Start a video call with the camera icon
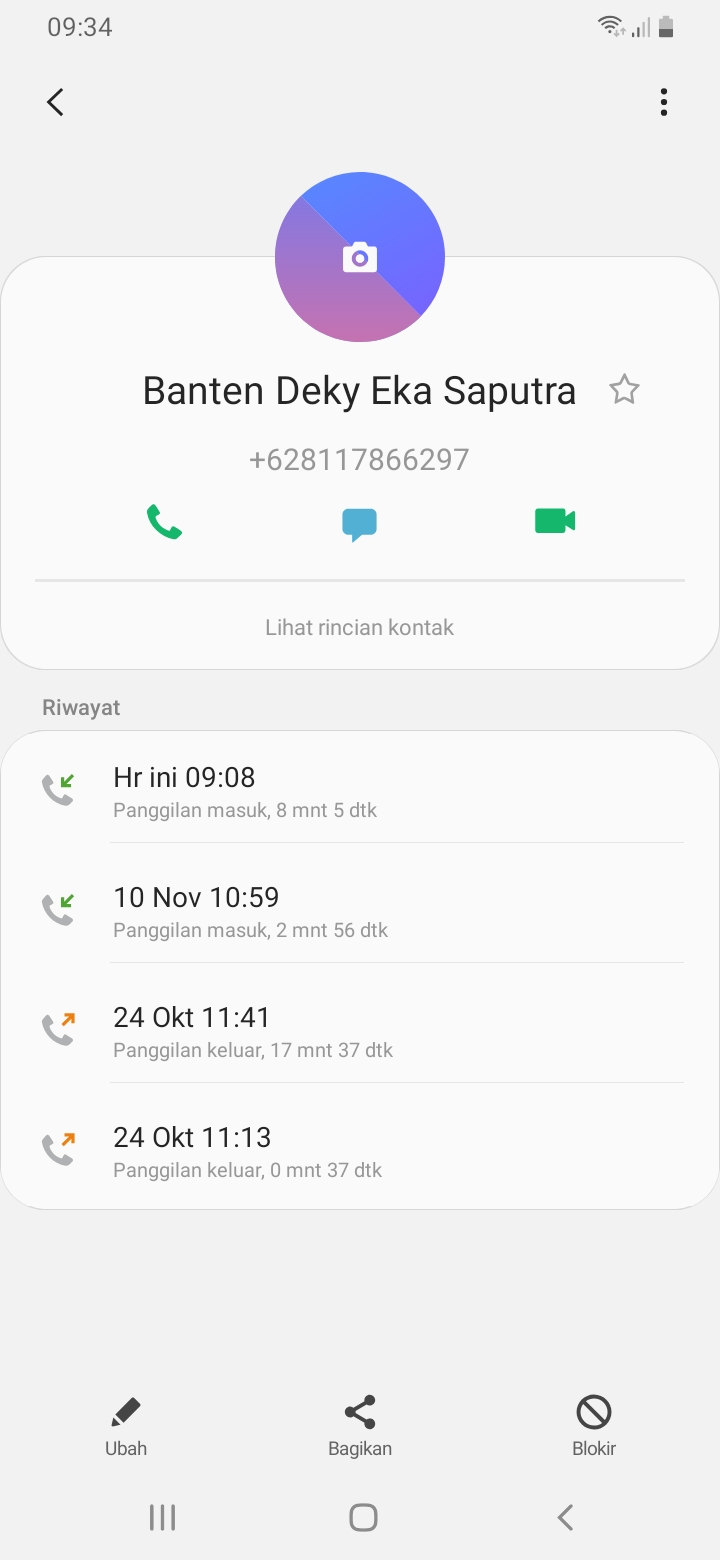This screenshot has width=720, height=1560. pos(555,521)
